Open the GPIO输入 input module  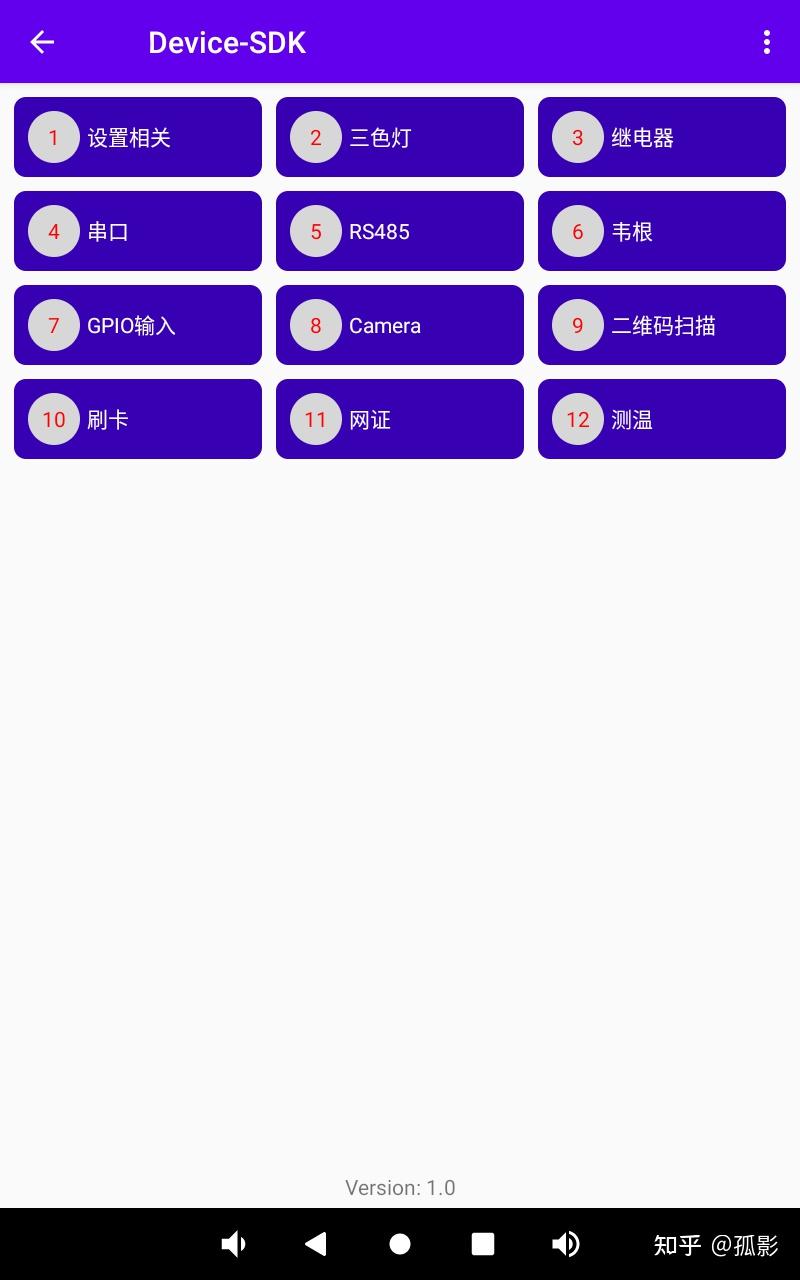point(137,325)
